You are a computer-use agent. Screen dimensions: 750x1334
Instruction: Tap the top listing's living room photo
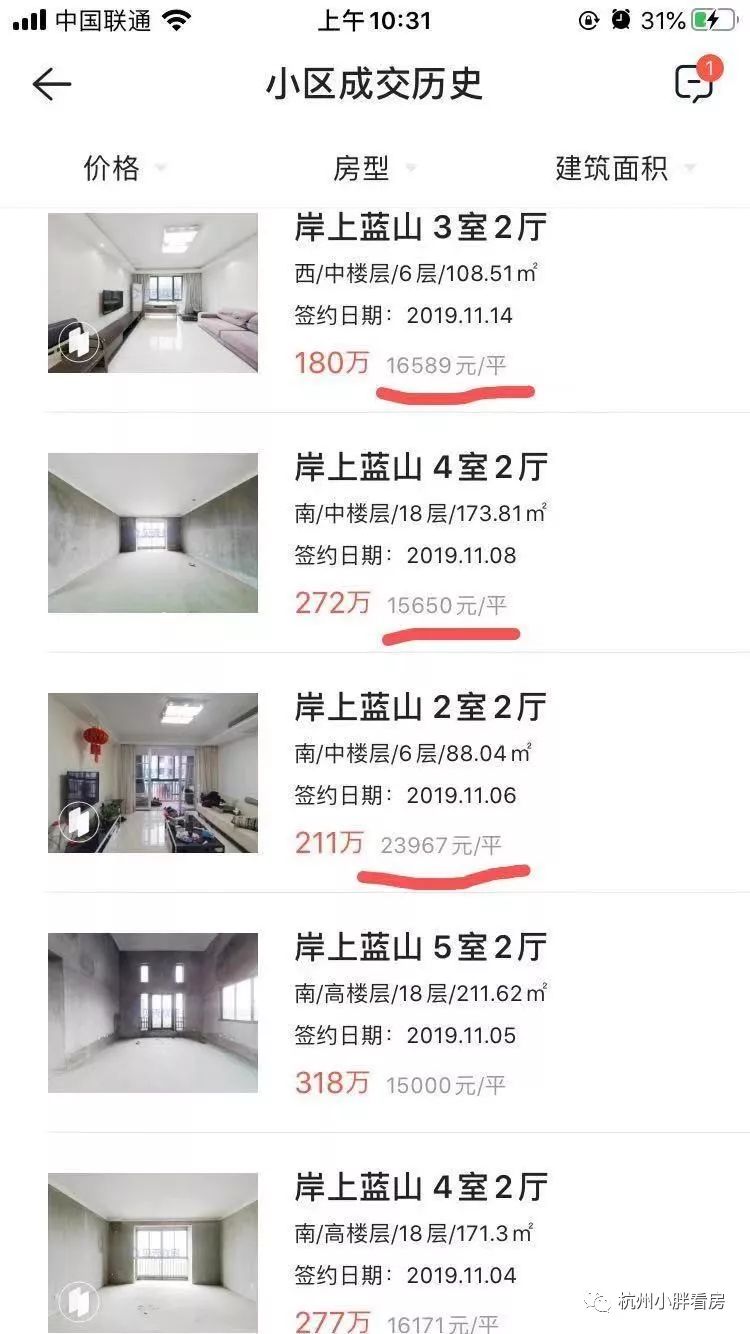(x=151, y=292)
